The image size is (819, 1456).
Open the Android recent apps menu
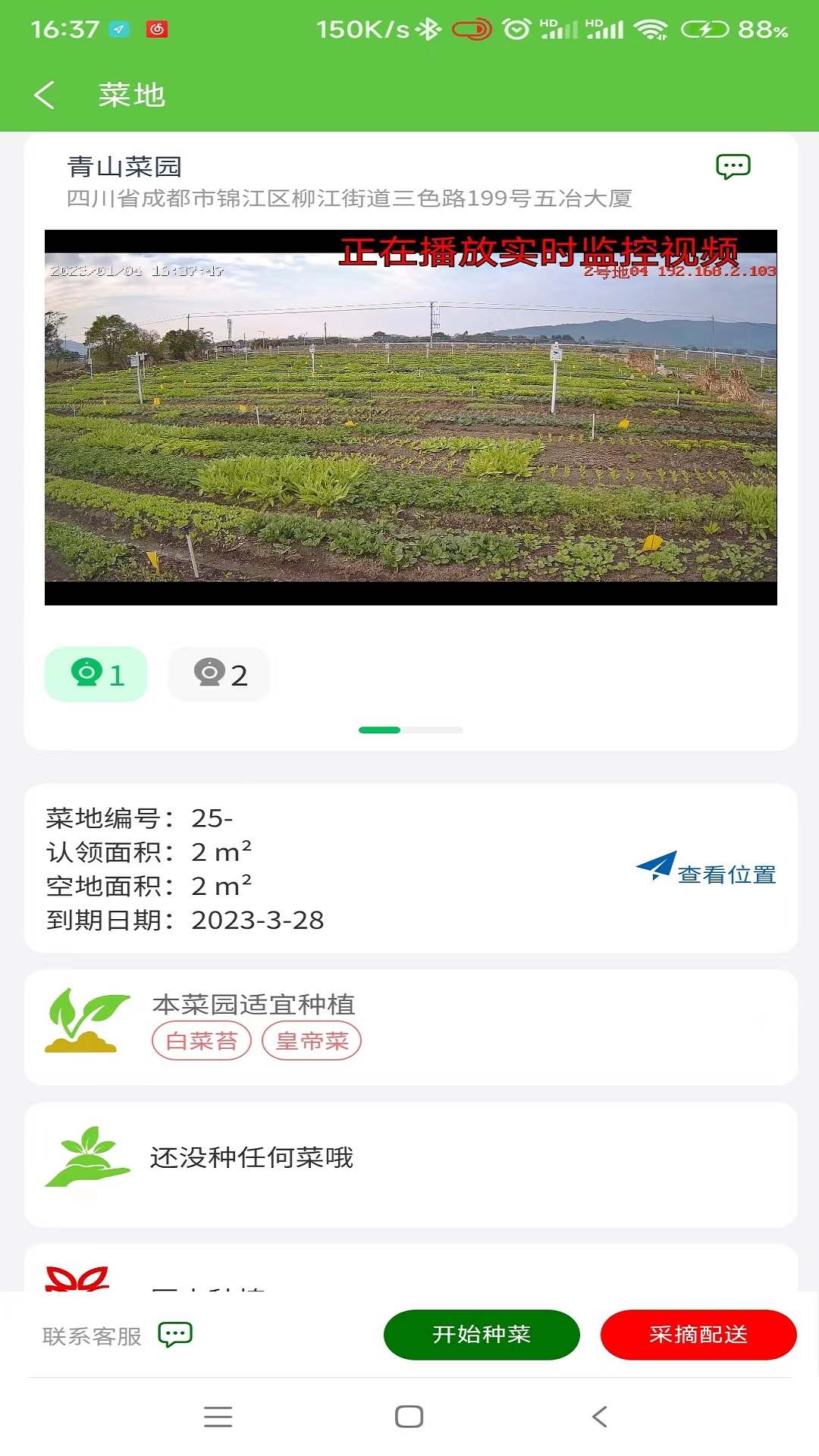click(218, 1415)
